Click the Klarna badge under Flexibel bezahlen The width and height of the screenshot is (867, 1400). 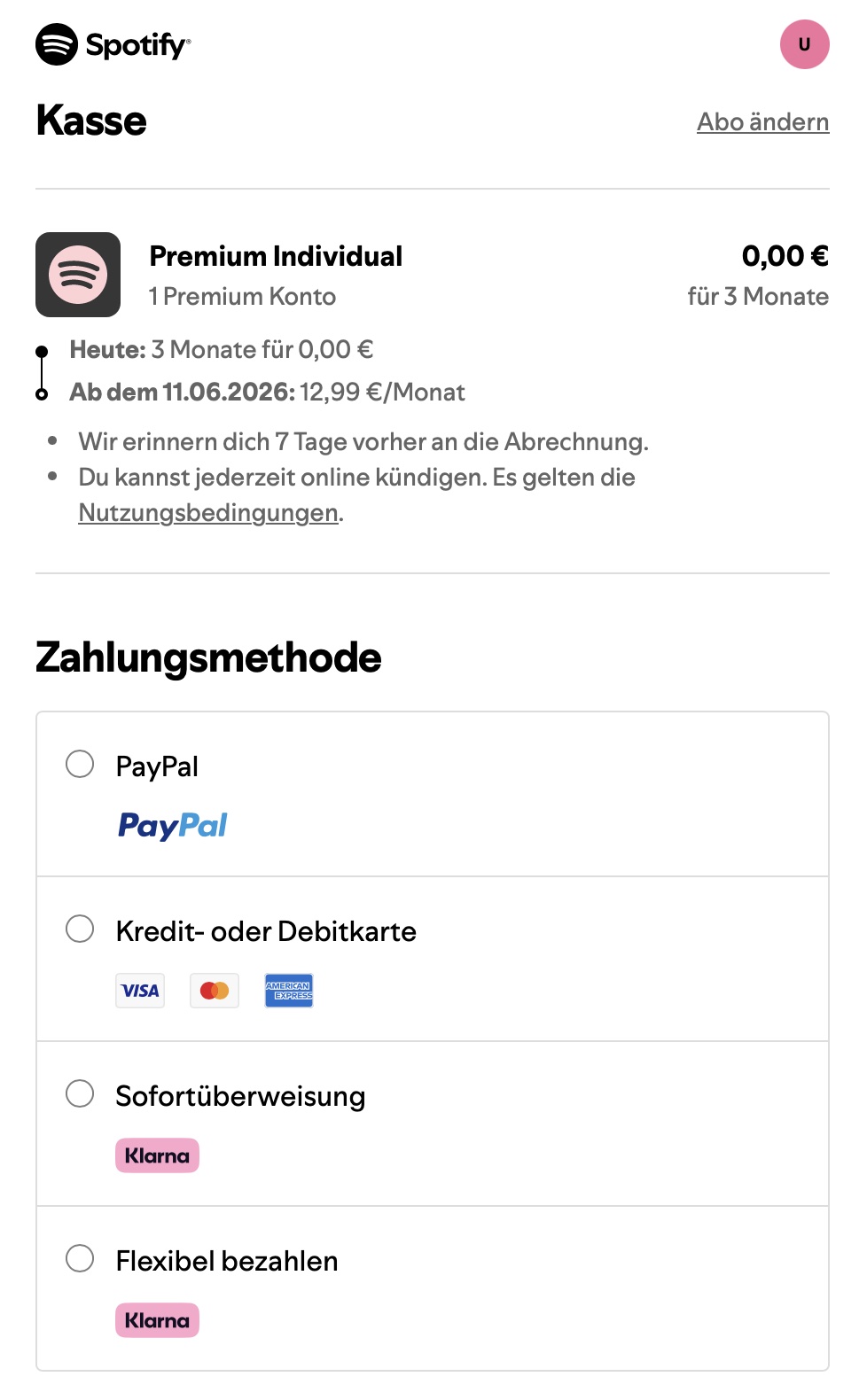[x=157, y=1320]
